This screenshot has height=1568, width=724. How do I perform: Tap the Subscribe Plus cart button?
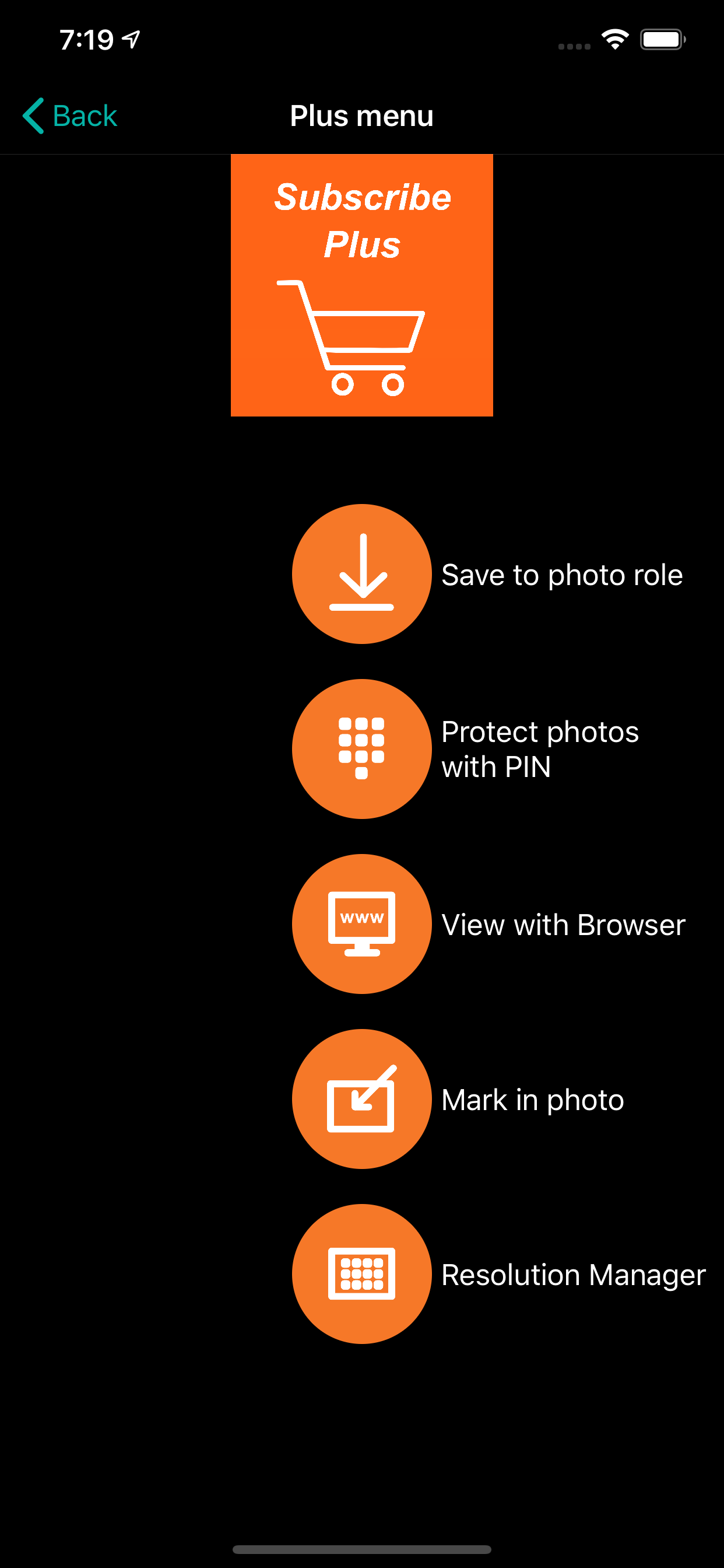click(x=362, y=285)
